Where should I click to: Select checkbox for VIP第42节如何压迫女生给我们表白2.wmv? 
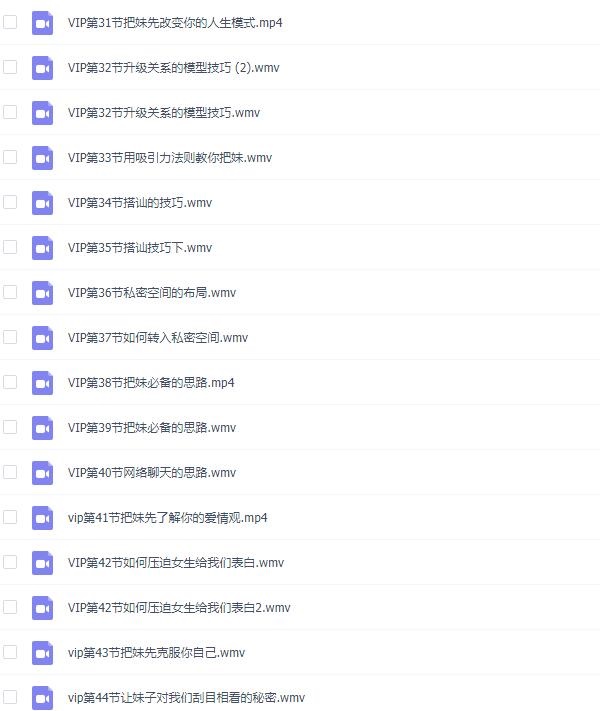[x=10, y=607]
